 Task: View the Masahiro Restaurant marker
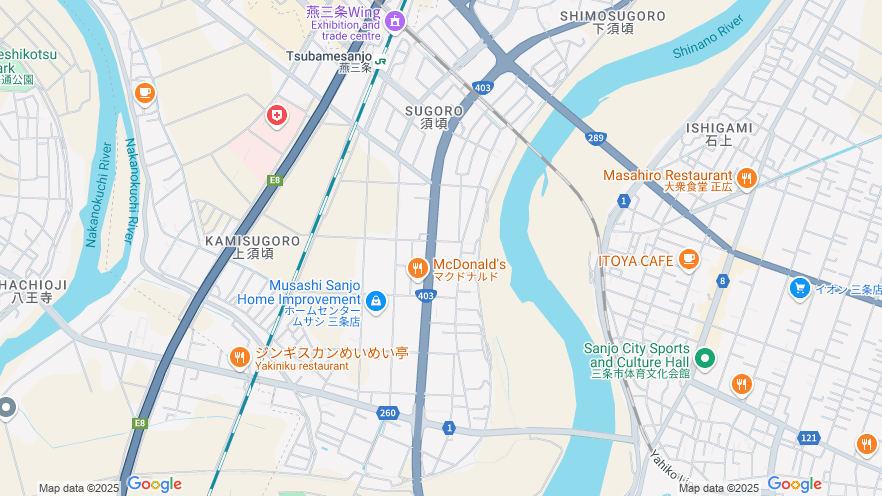746,178
